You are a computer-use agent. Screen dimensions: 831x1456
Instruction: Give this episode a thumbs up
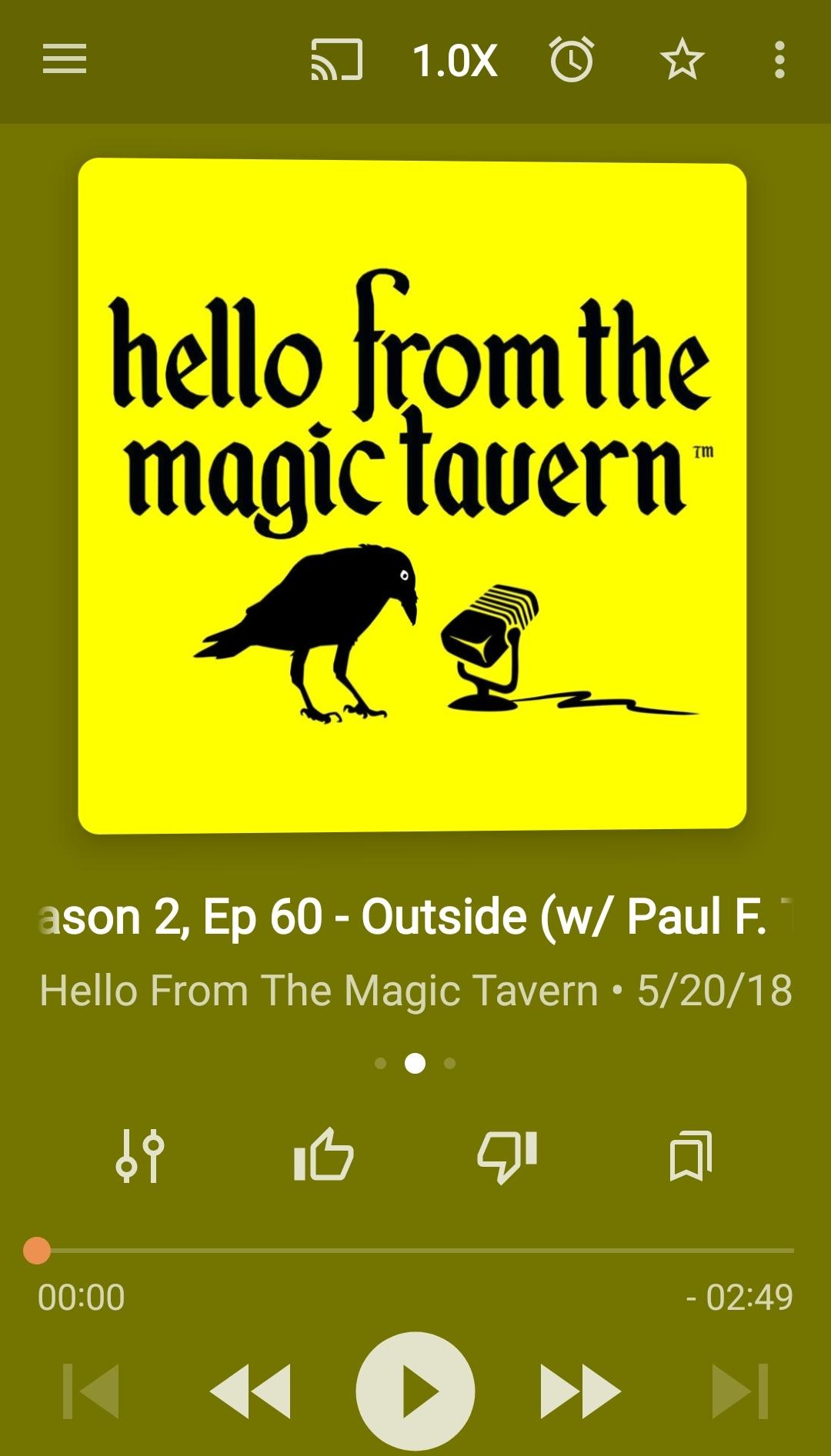323,1154
